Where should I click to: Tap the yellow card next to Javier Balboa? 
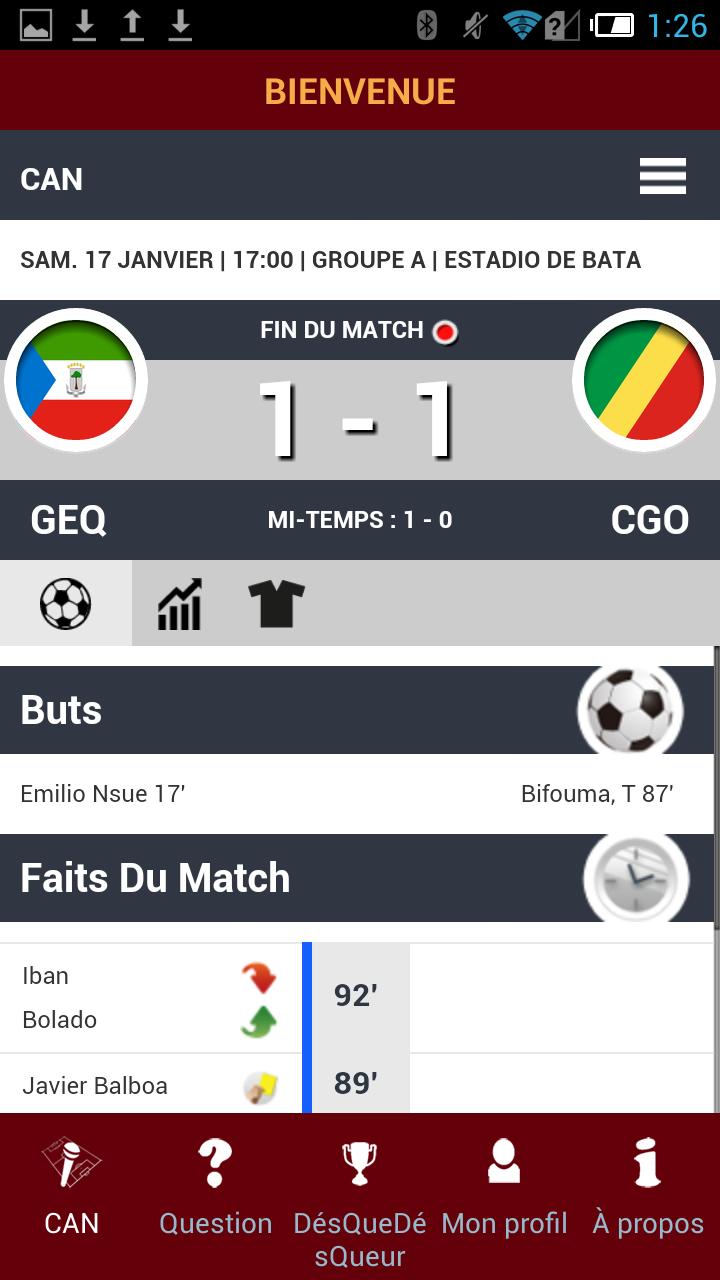[258, 1085]
